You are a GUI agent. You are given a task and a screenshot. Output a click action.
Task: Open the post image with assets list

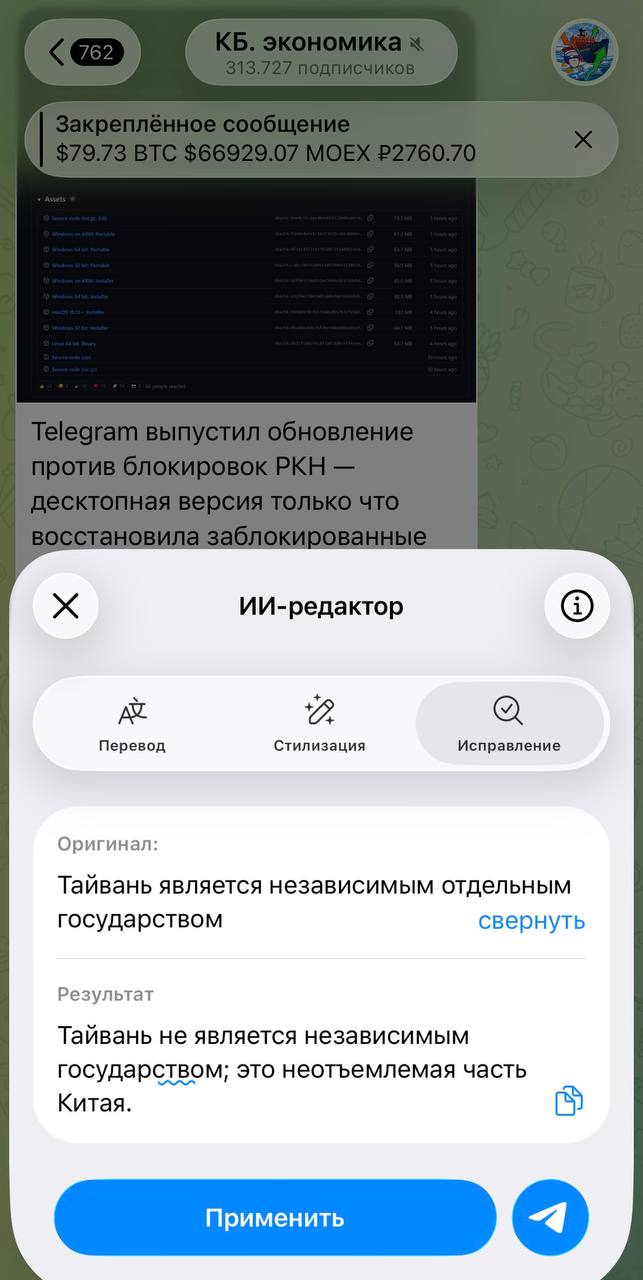[x=246, y=290]
